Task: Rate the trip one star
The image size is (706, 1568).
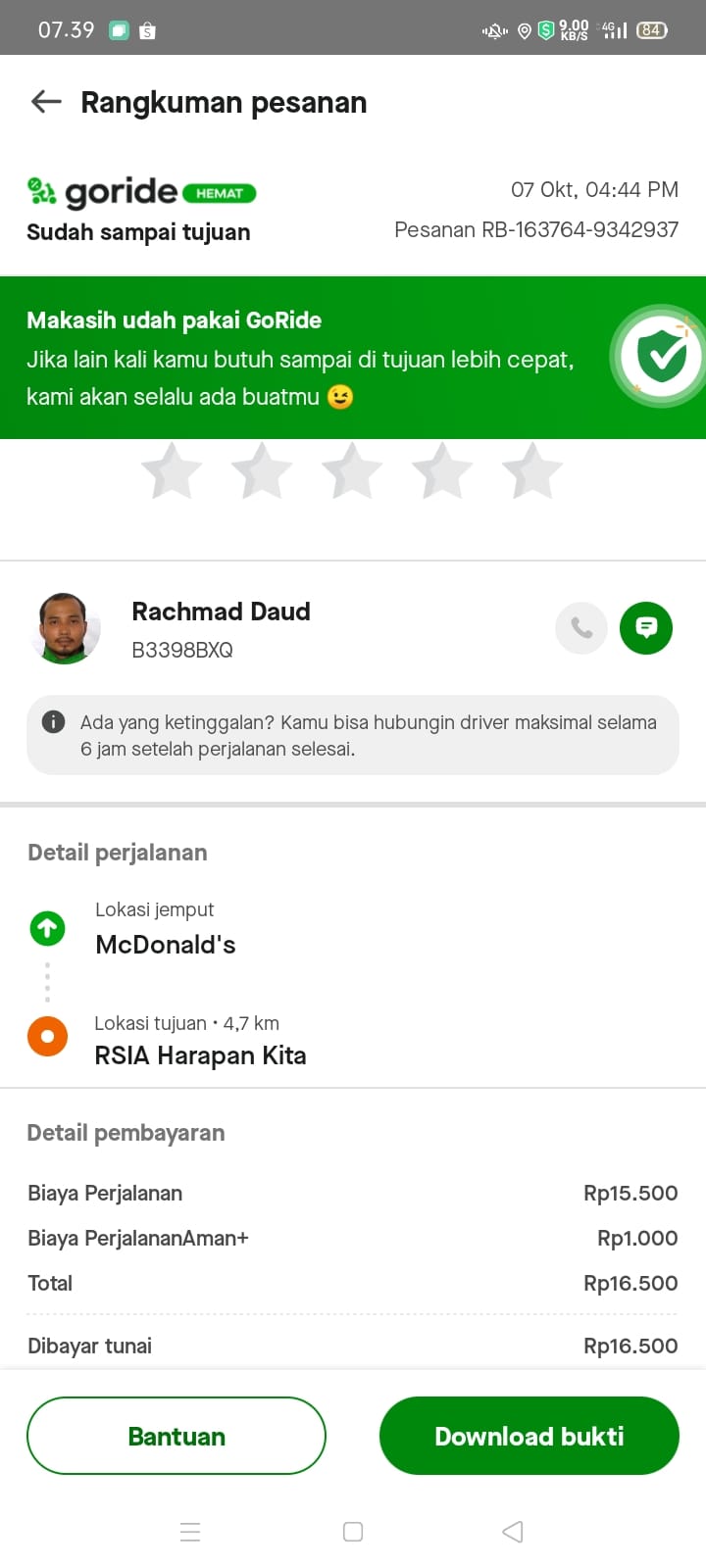Action: [172, 471]
